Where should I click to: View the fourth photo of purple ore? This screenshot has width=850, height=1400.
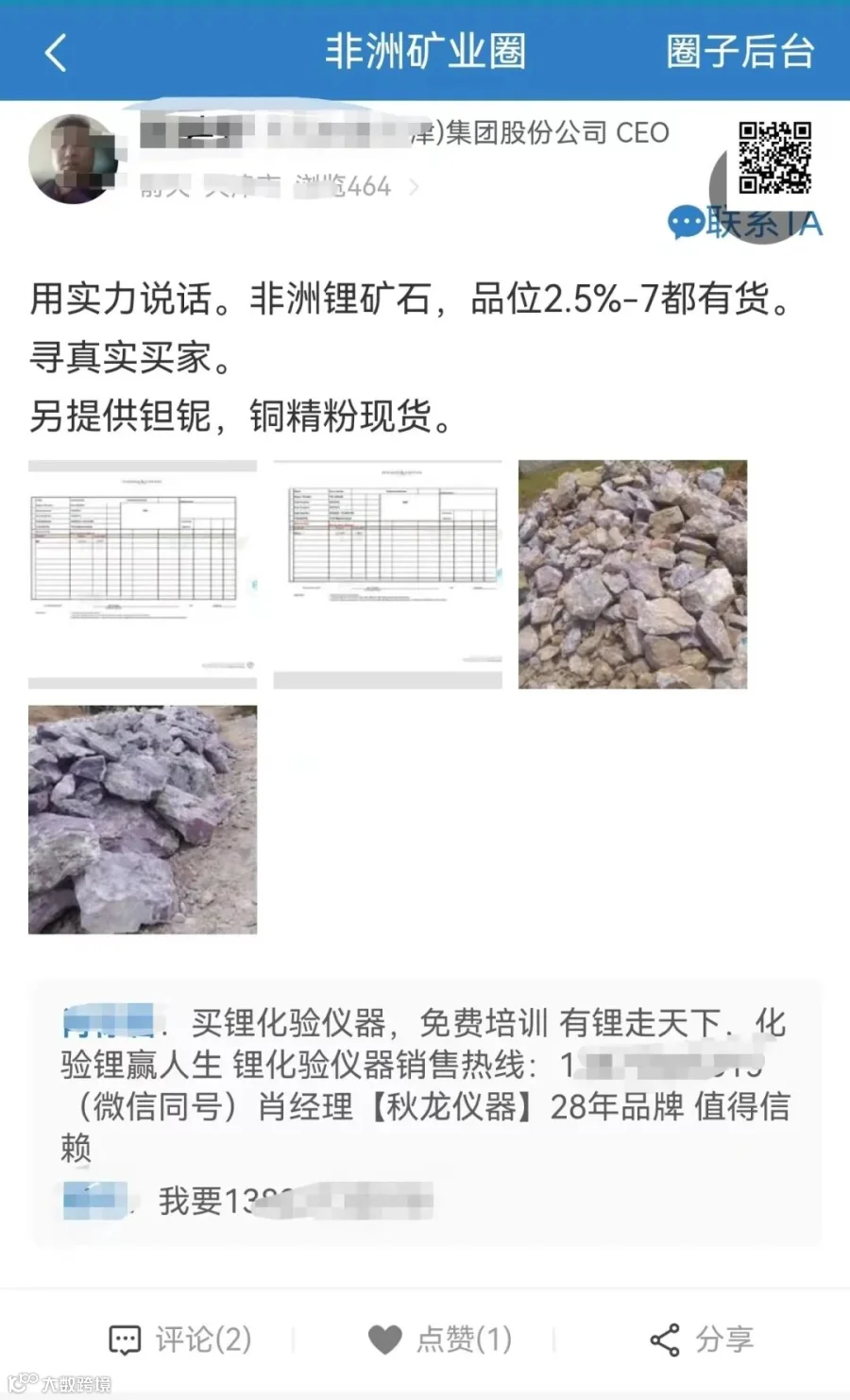[x=143, y=820]
